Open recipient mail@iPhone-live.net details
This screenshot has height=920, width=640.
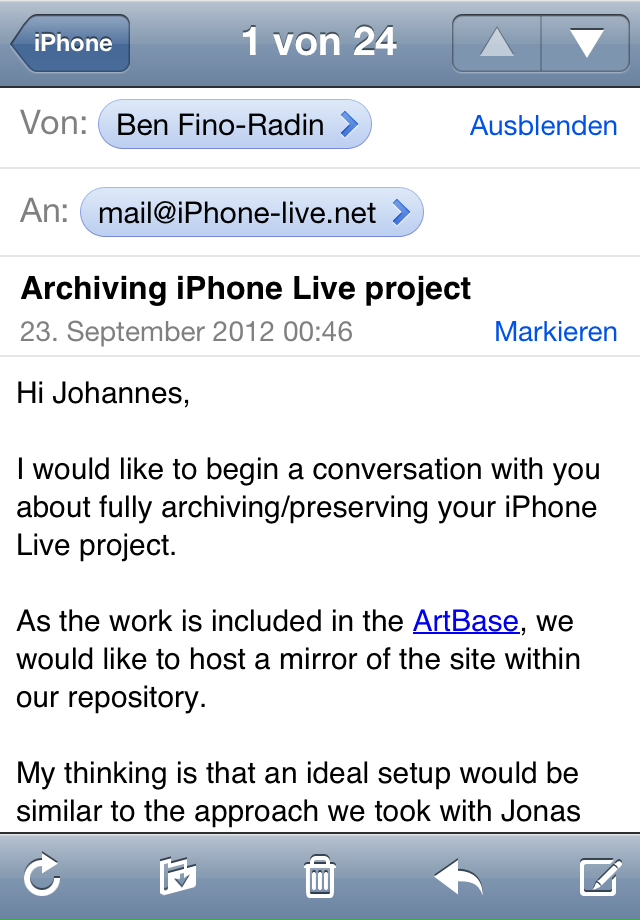(x=251, y=213)
